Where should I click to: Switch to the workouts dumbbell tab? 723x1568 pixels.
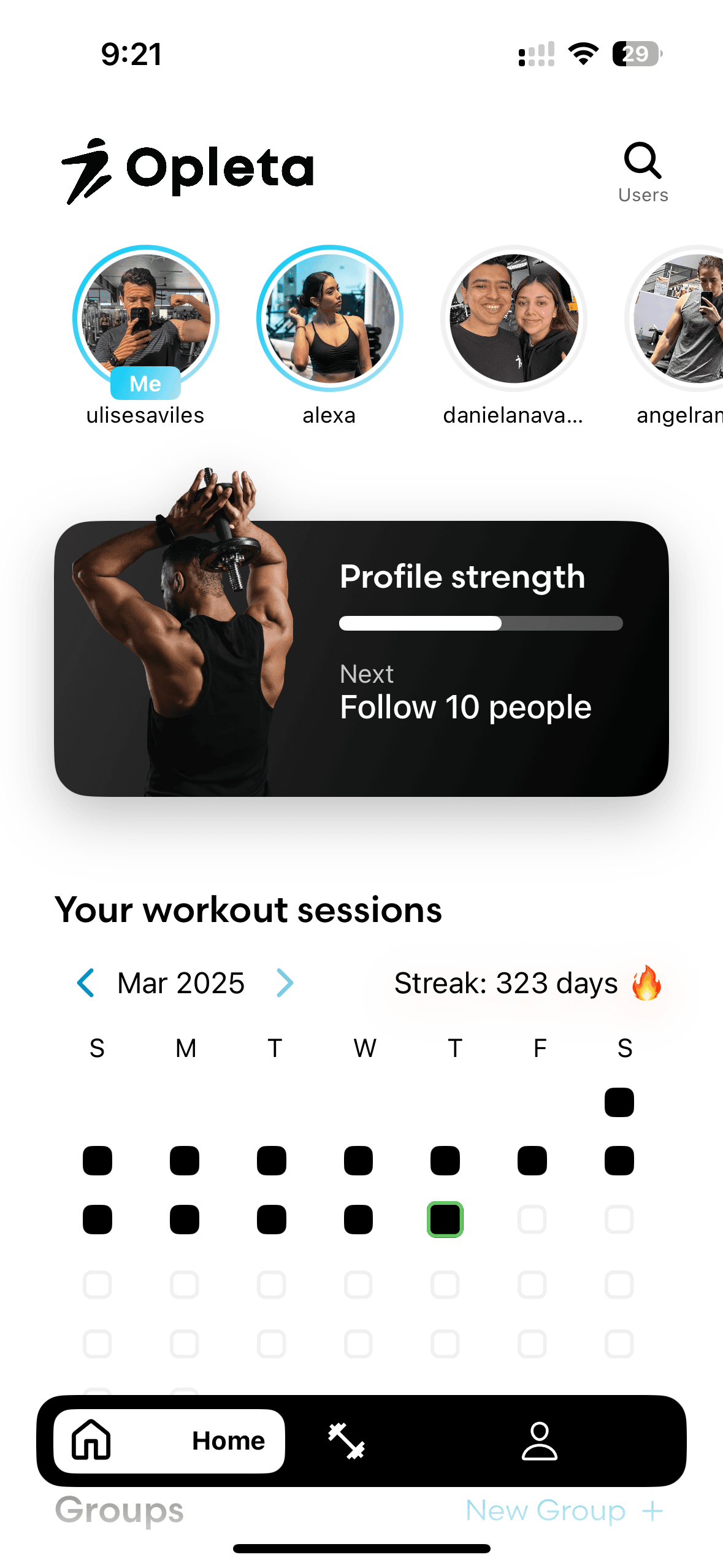coord(346,1441)
